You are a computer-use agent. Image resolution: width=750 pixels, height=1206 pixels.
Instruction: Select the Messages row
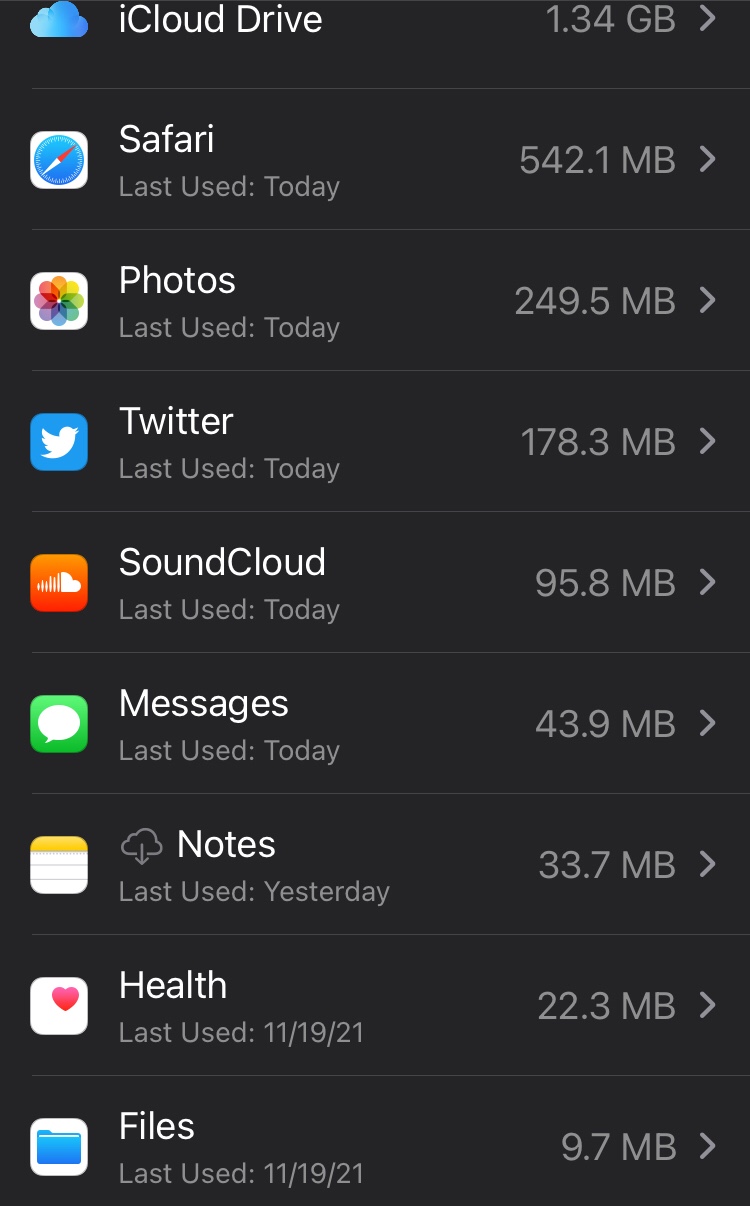point(375,724)
